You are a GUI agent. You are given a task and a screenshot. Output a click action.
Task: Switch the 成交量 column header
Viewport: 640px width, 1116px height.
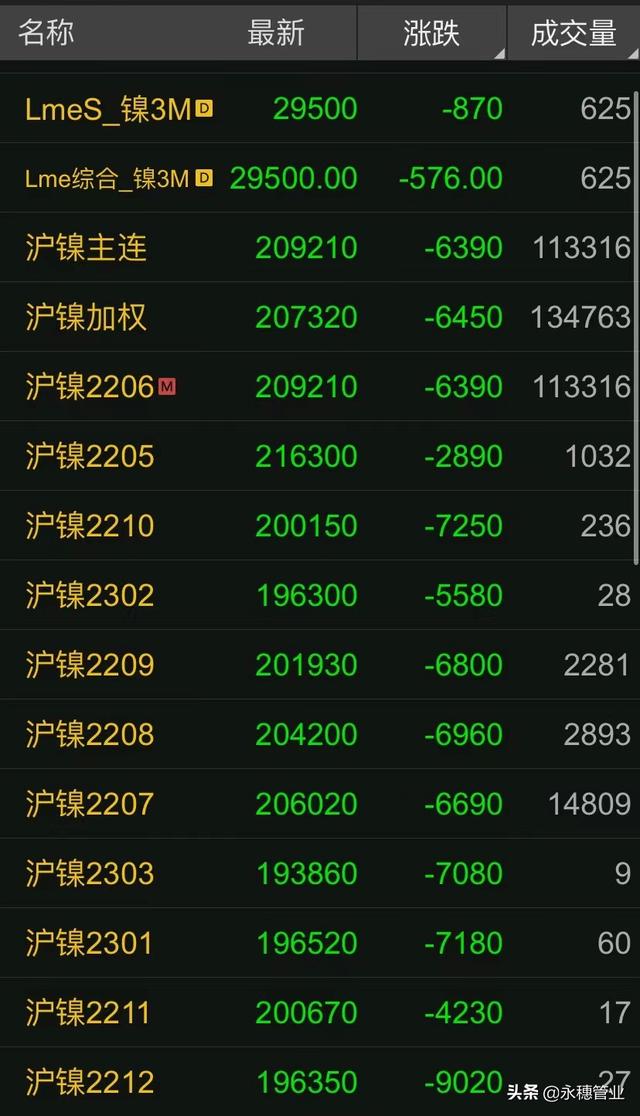click(573, 33)
